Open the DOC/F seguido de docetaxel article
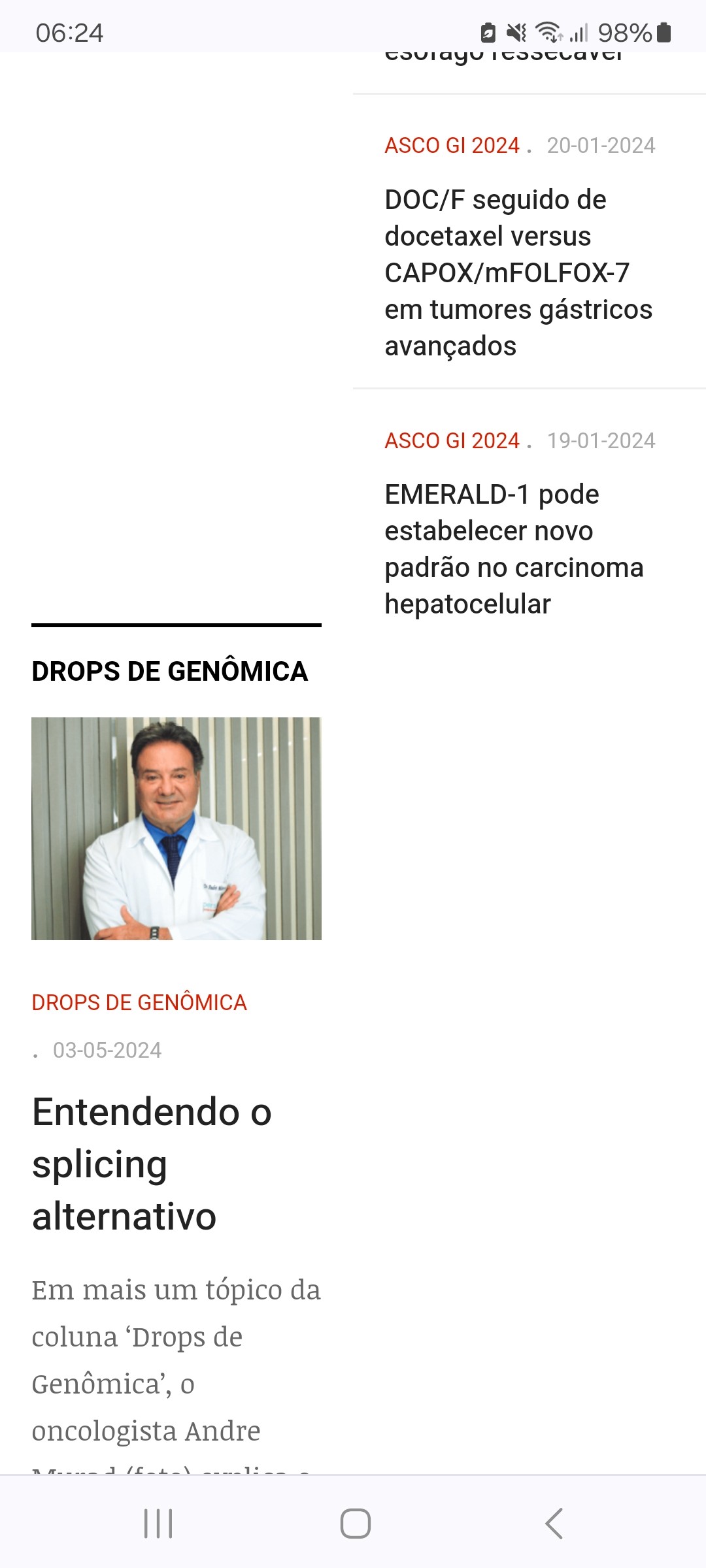This screenshot has height=1568, width=706. tap(518, 272)
